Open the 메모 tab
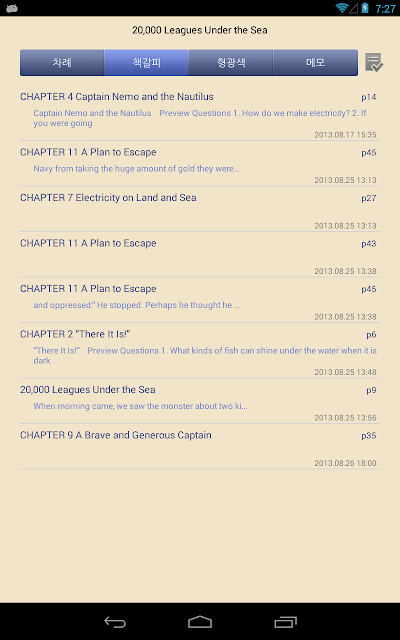This screenshot has height=640, width=400. click(316, 63)
